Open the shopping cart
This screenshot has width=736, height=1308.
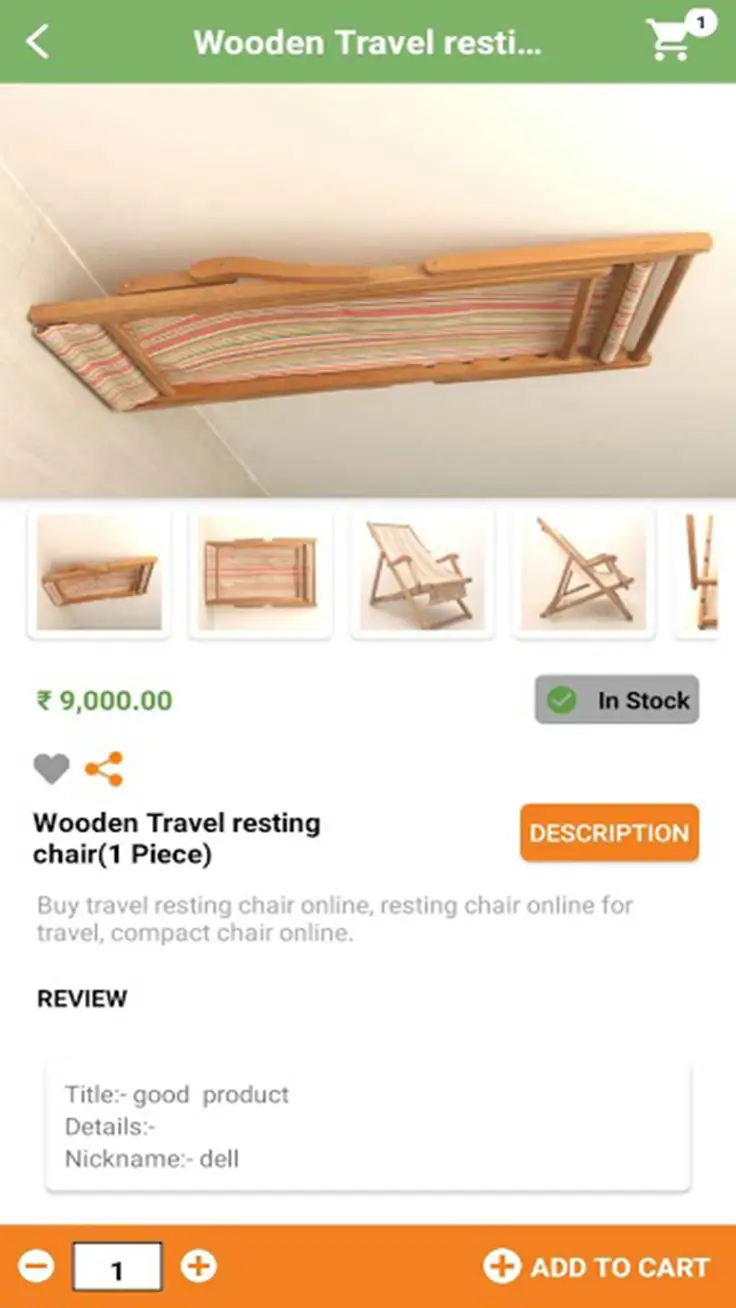[672, 40]
